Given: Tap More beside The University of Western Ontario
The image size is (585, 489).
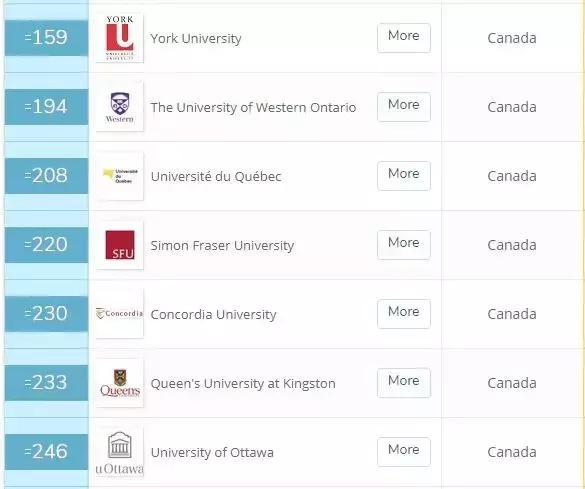Looking at the screenshot, I should coord(404,107).
